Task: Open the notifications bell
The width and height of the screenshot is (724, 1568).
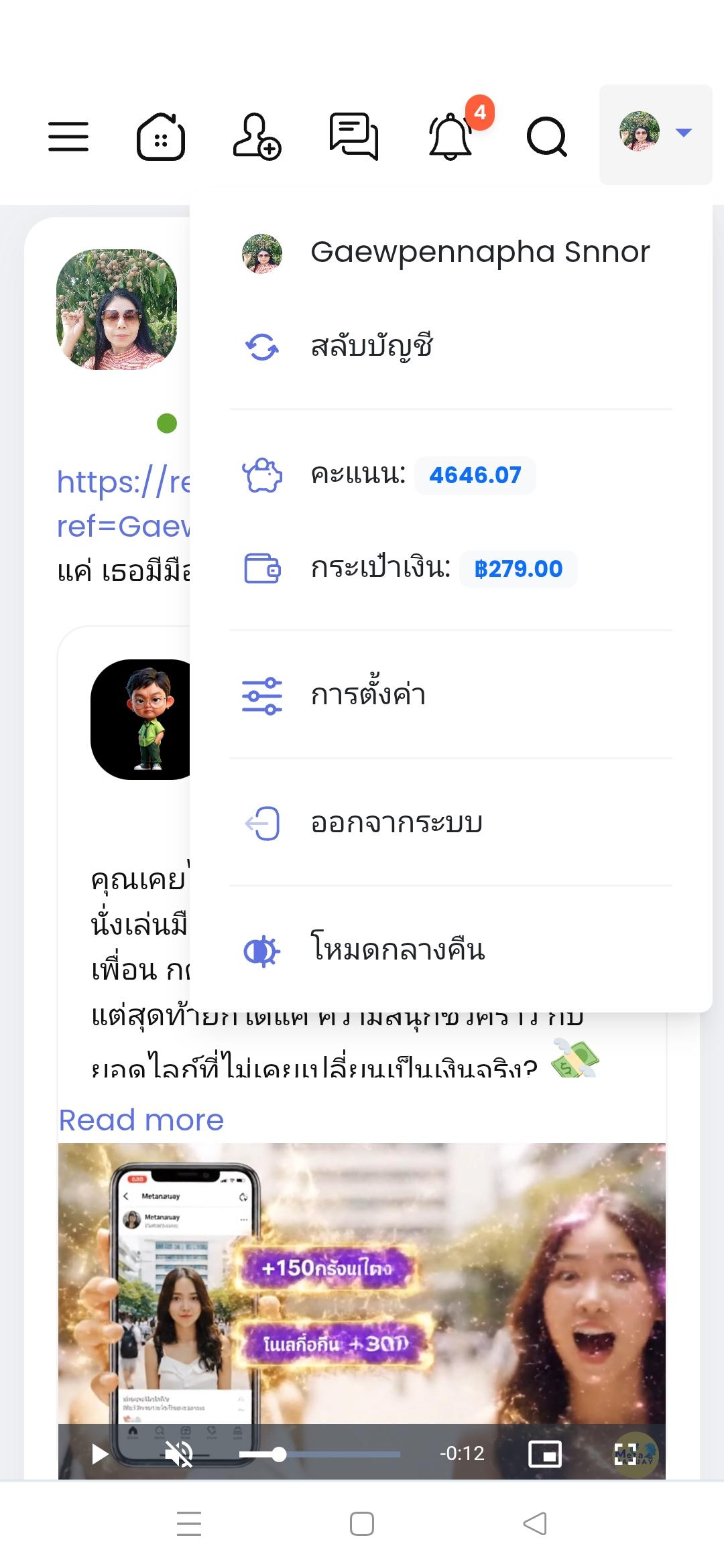Action: point(450,136)
